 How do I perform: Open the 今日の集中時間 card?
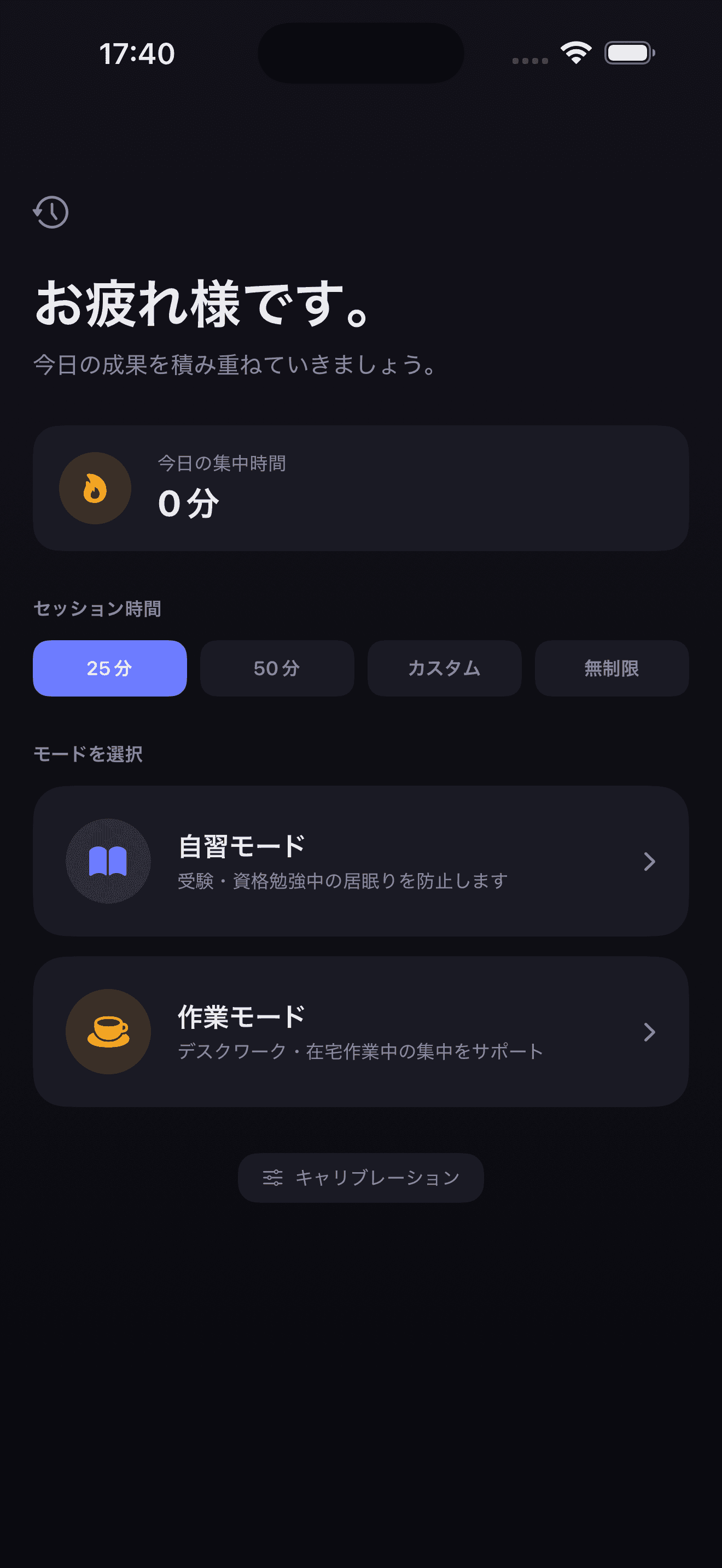coord(361,488)
